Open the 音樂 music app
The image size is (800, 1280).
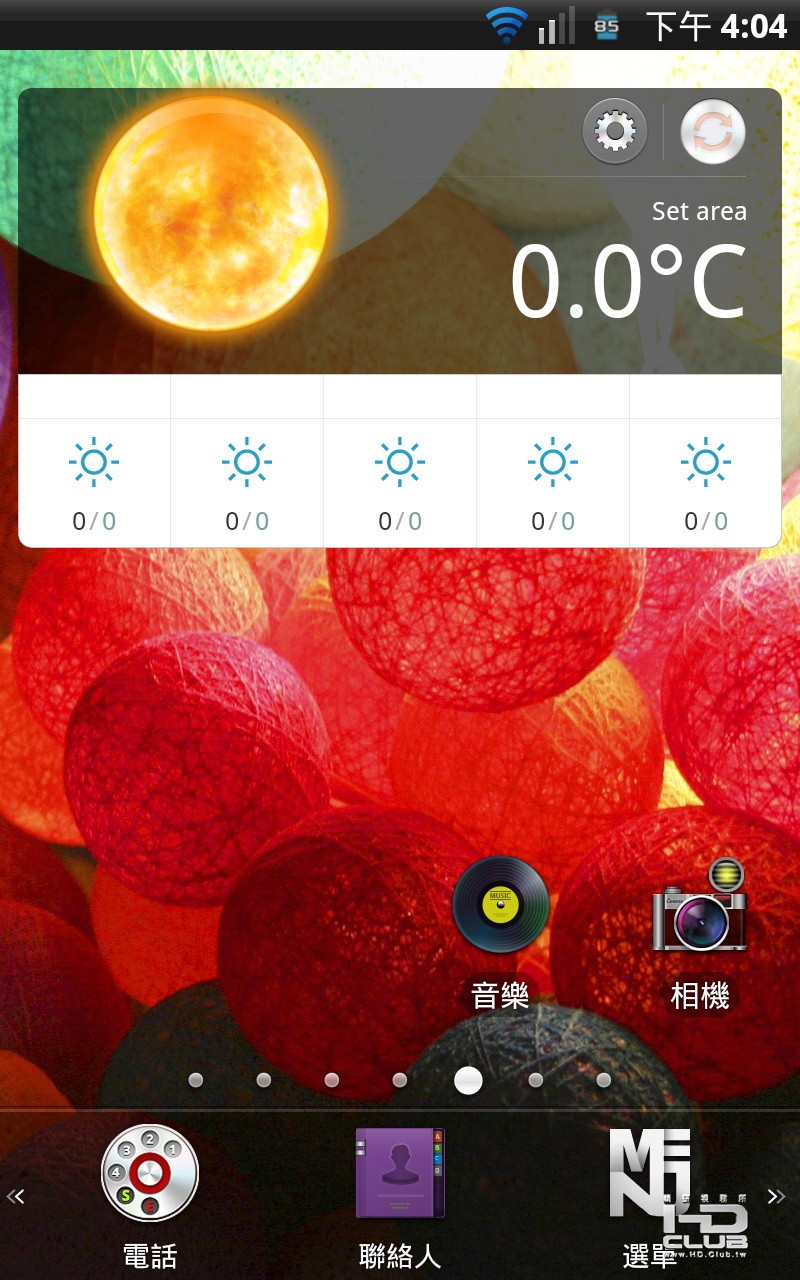pos(500,905)
